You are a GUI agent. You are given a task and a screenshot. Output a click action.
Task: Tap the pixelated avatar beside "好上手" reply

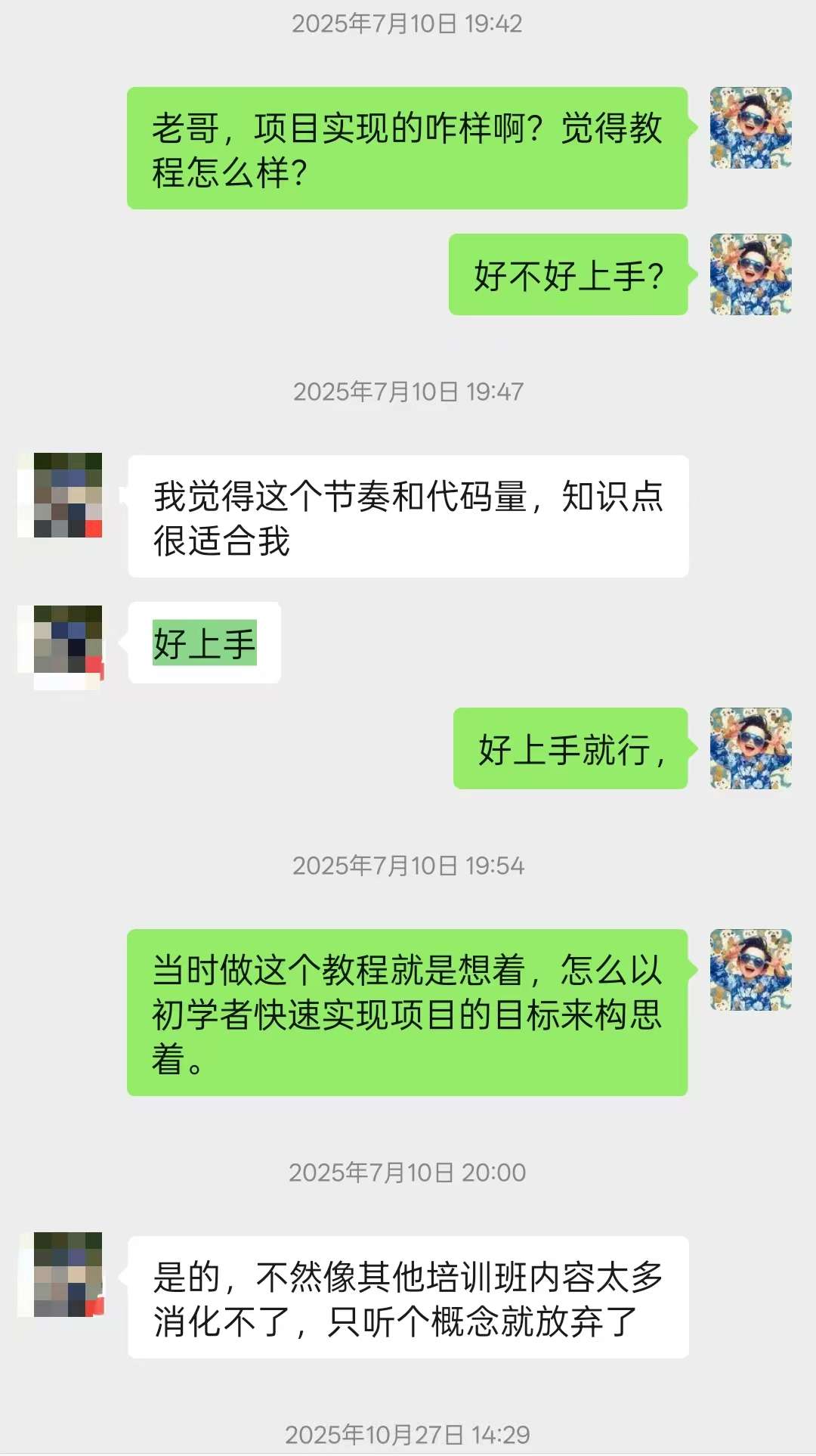[60, 643]
